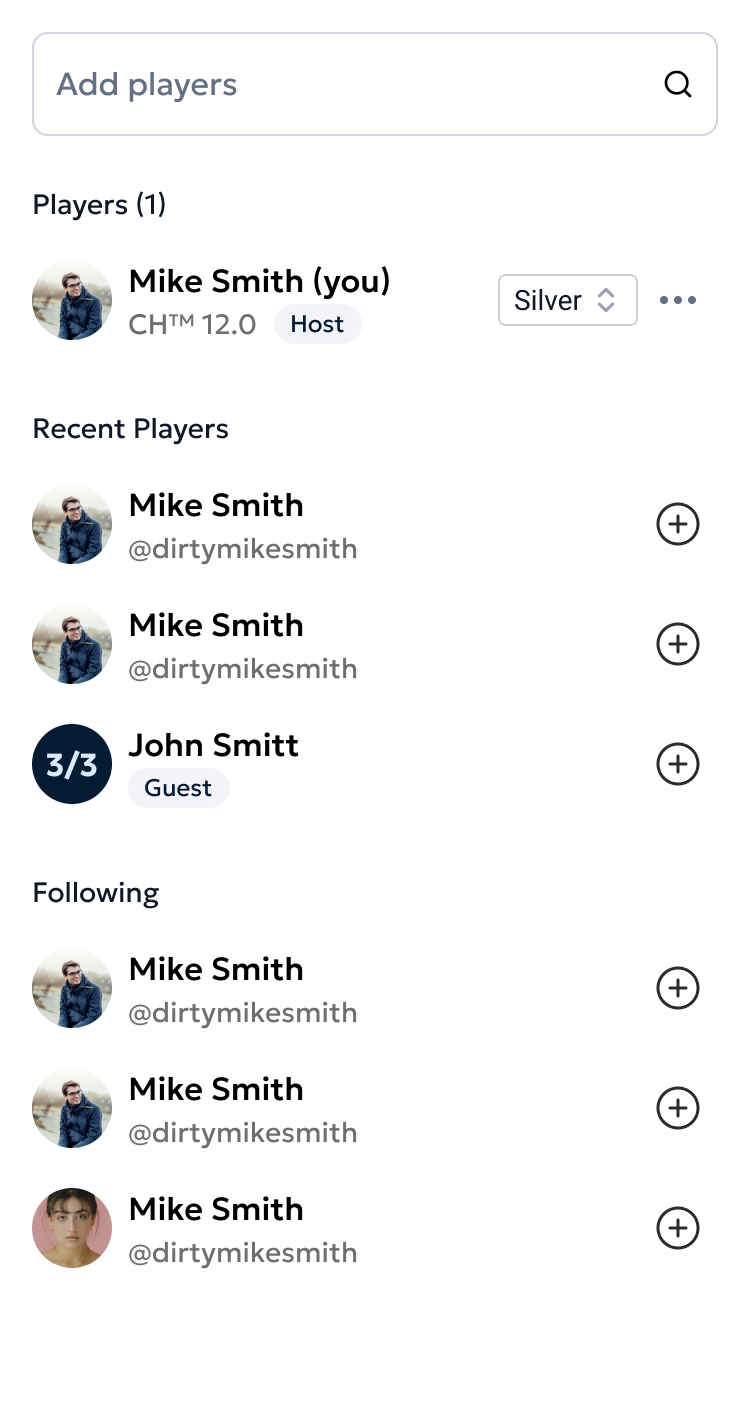750x1416 pixels.
Task: Click inside the Add players search field
Action: click(x=300, y=84)
